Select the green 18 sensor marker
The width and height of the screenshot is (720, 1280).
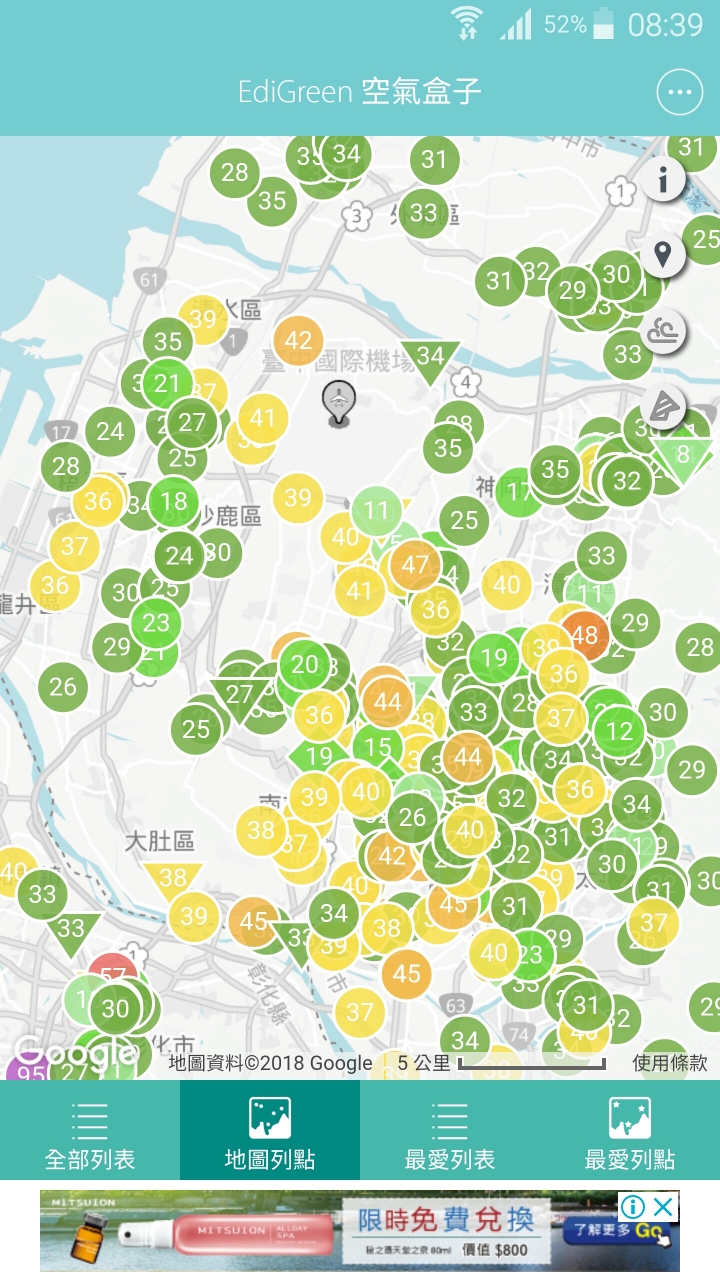(x=173, y=502)
